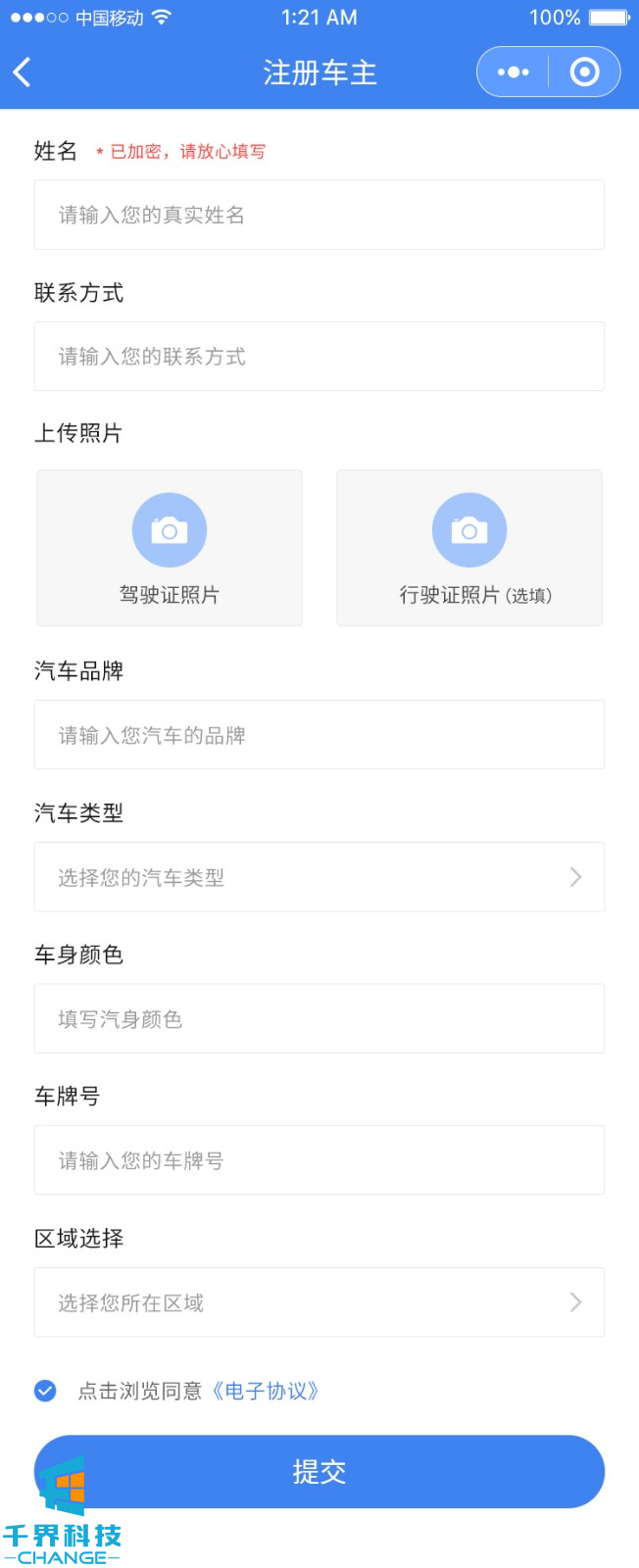Tap the 车牌号 plate number field
The image size is (639, 1568).
[319, 1160]
